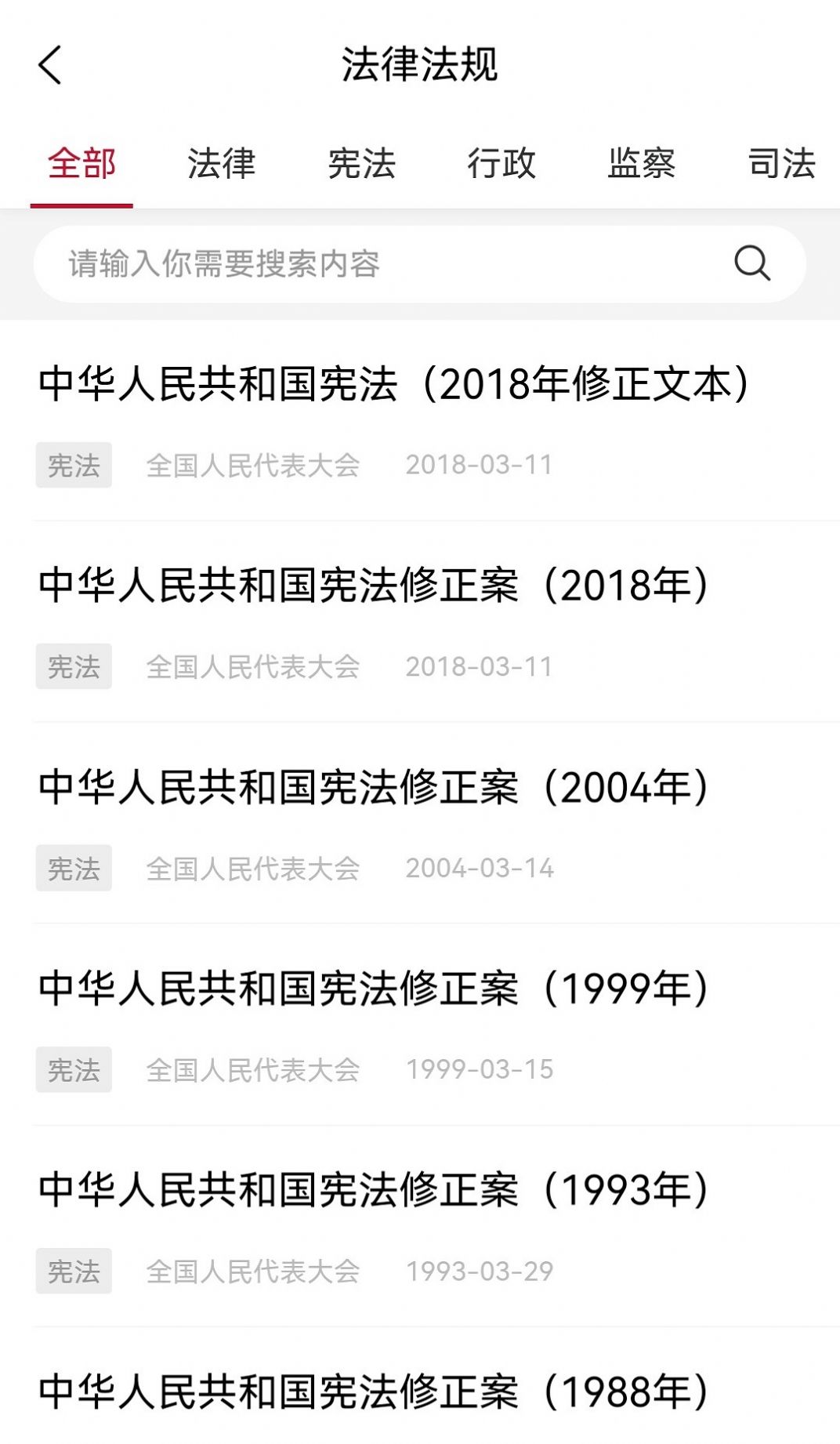Image resolution: width=840 pixels, height=1444 pixels.
Task: Go back using the top-left arrow
Action: 49,65
